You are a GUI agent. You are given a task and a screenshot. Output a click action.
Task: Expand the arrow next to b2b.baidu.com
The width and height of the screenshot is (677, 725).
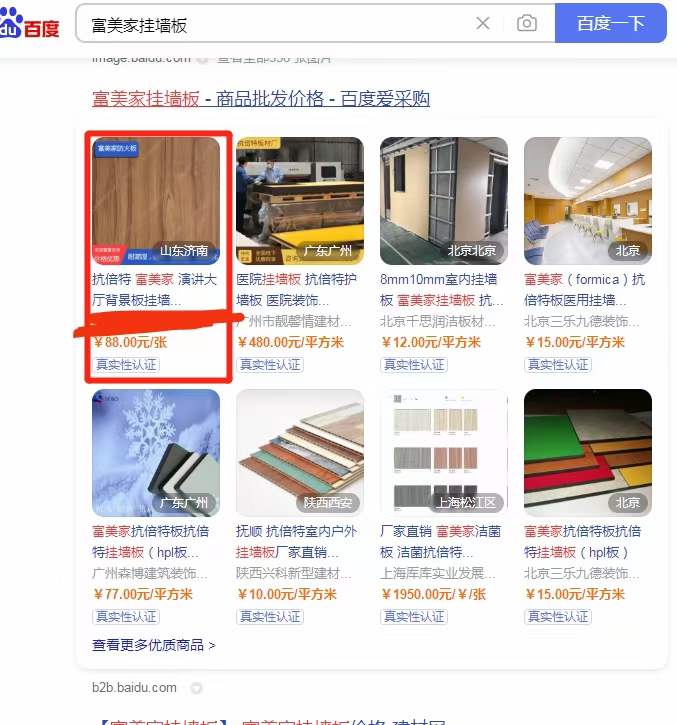[197, 688]
